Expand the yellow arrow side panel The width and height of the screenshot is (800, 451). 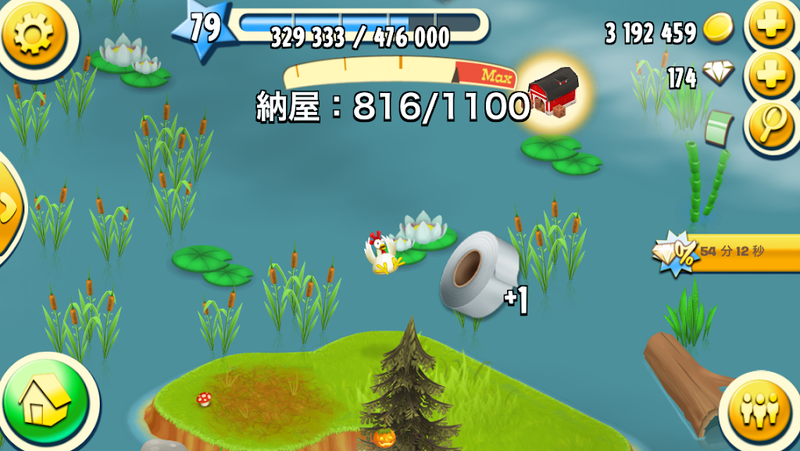8,206
